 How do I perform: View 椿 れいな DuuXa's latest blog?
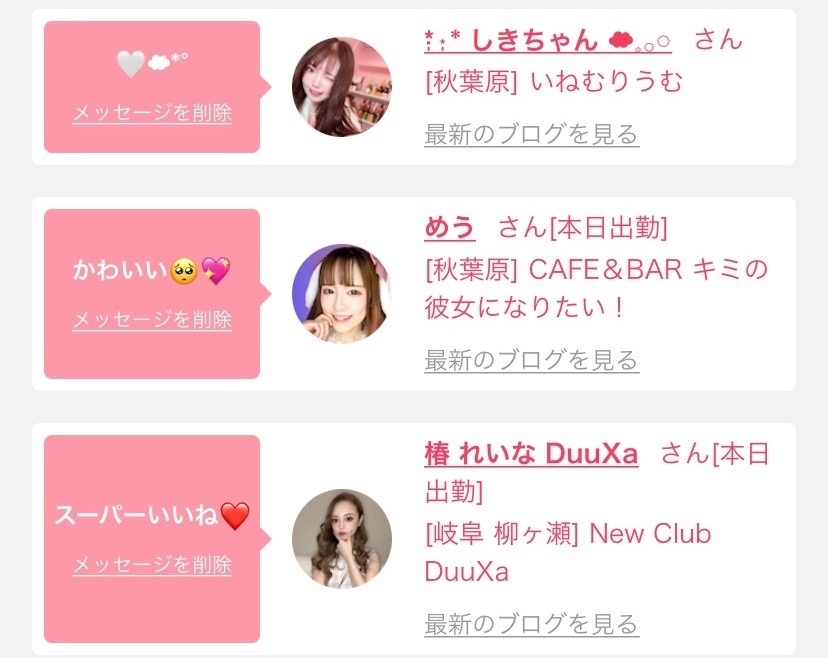[531, 625]
